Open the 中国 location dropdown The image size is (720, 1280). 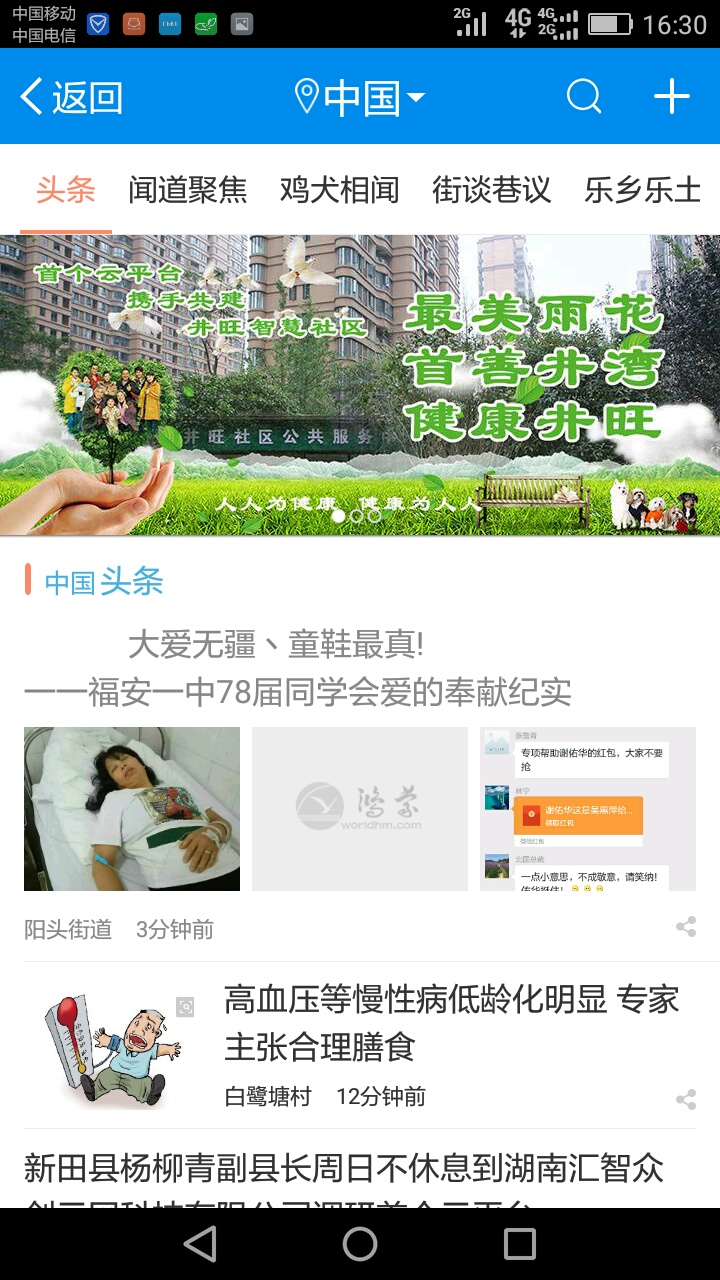[x=360, y=97]
